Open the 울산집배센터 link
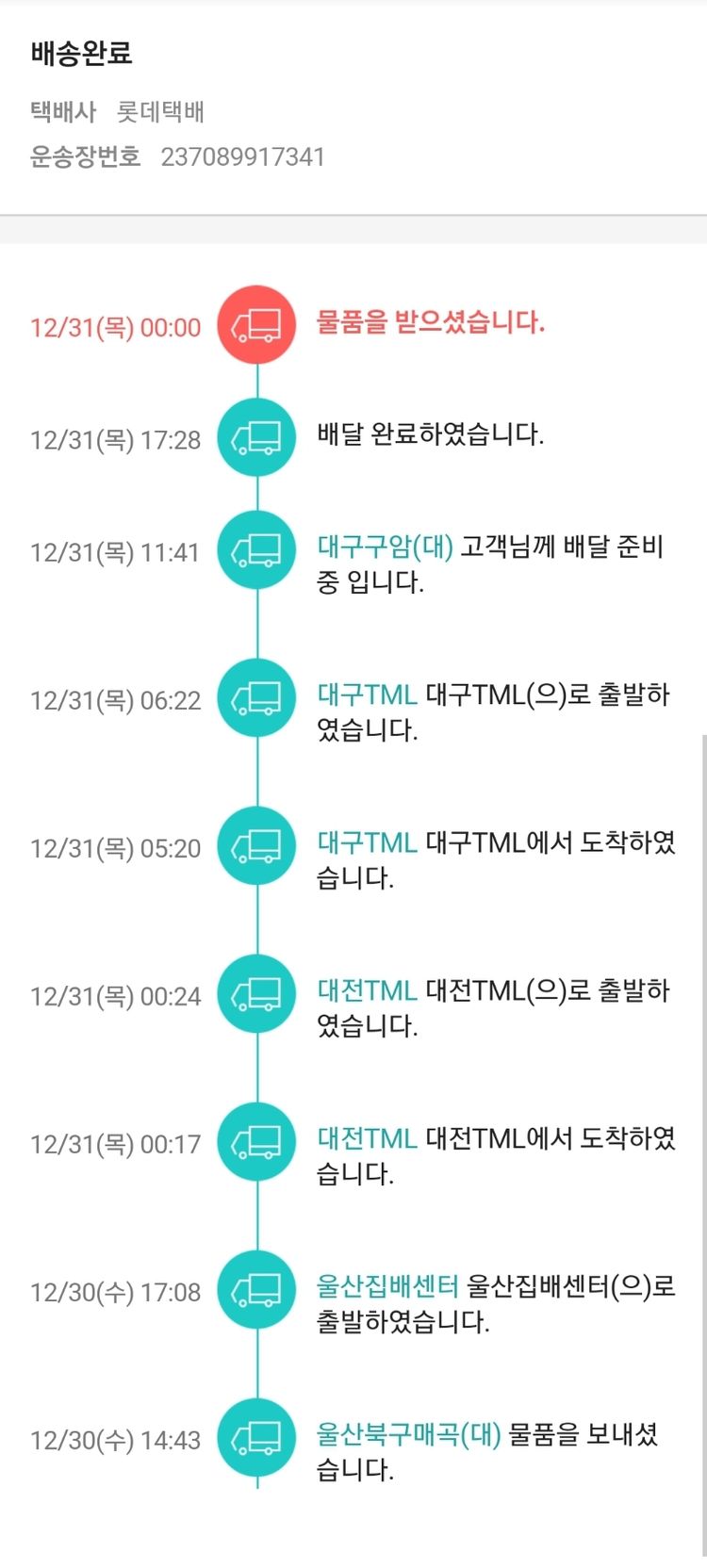Screen dimensions: 707x1568 [386, 1286]
